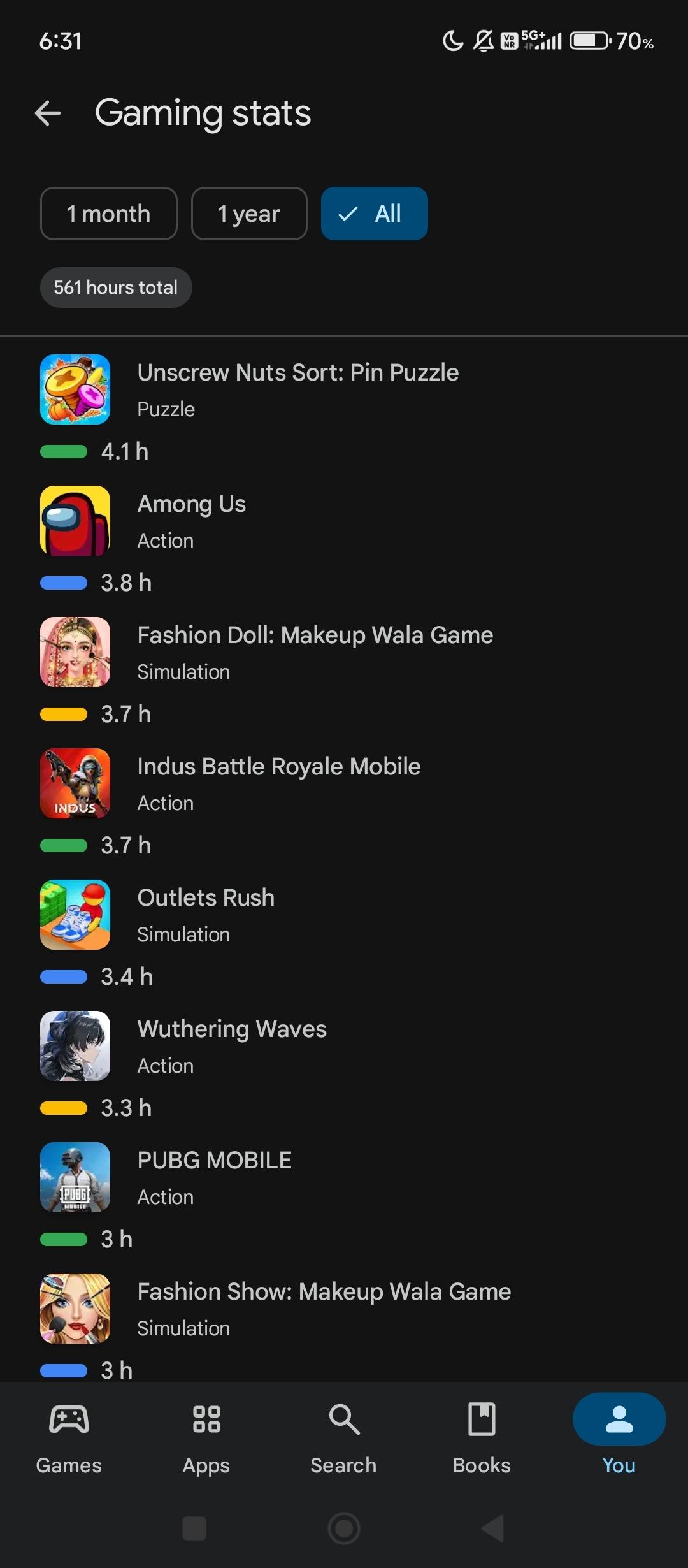Tap the system home button
This screenshot has width=688, height=1568.
344,1528
